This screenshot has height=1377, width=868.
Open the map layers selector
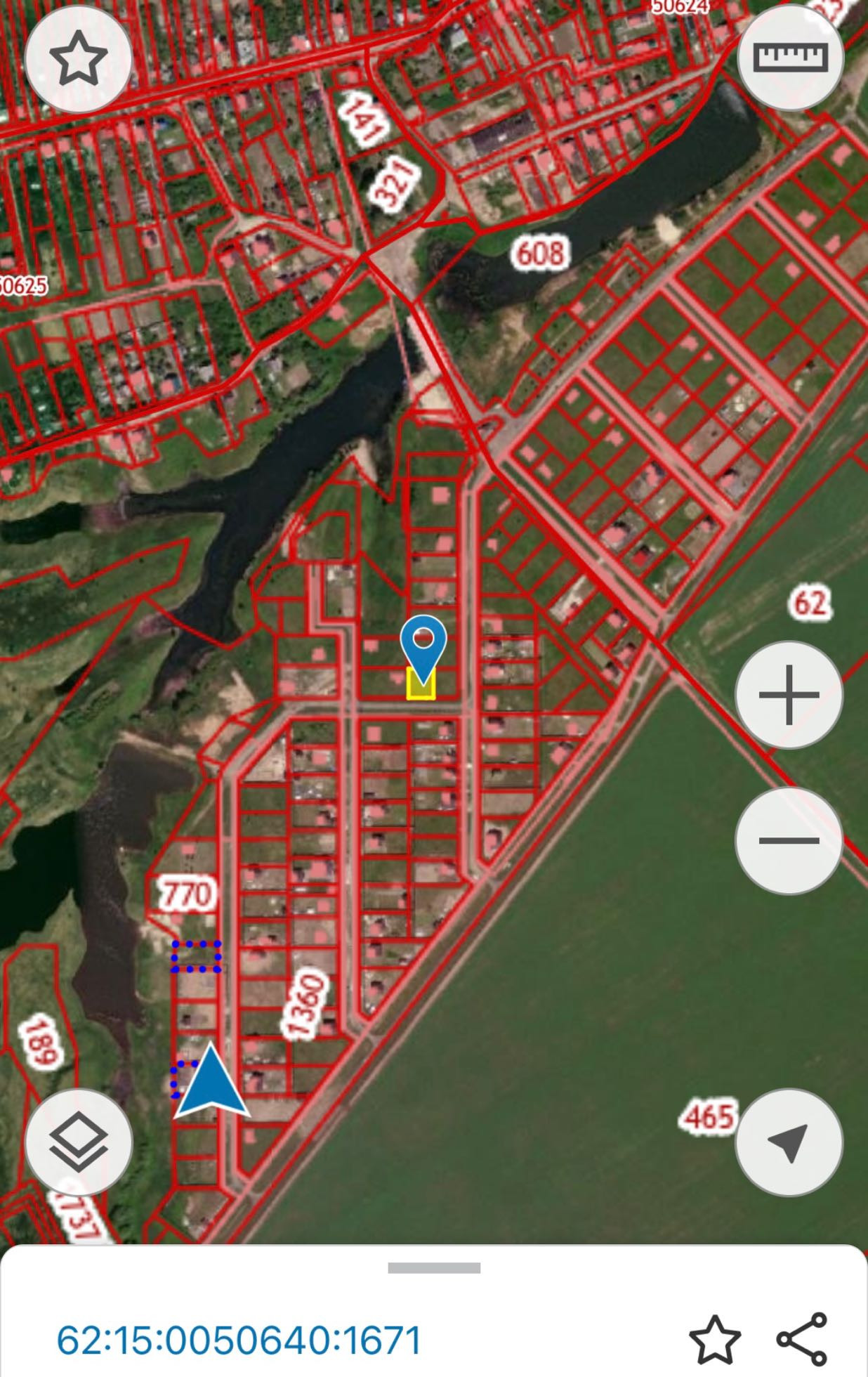point(79,1142)
